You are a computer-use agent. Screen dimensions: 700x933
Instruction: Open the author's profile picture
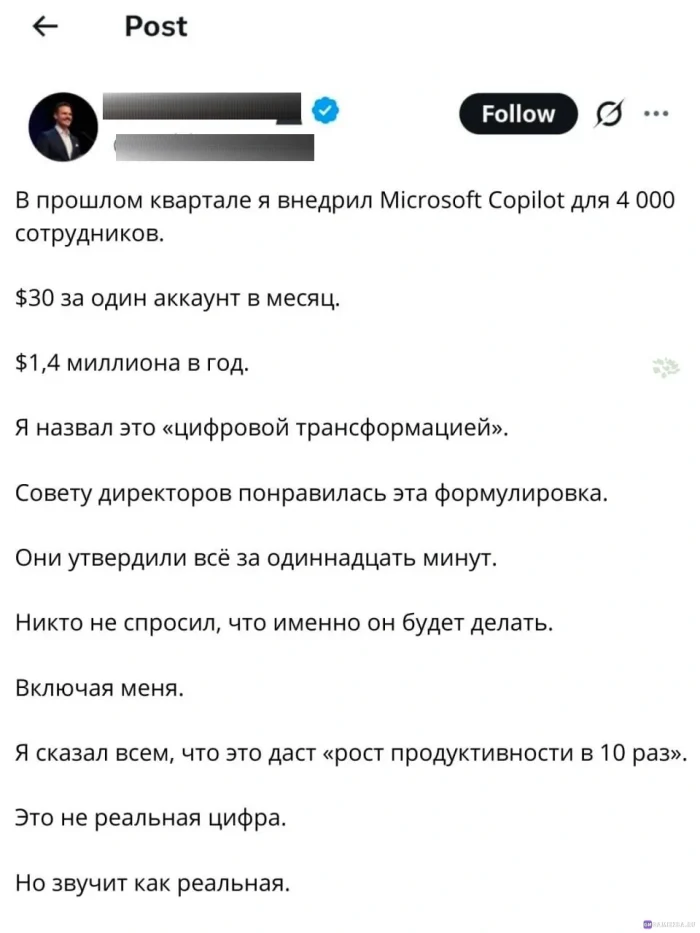(62, 127)
